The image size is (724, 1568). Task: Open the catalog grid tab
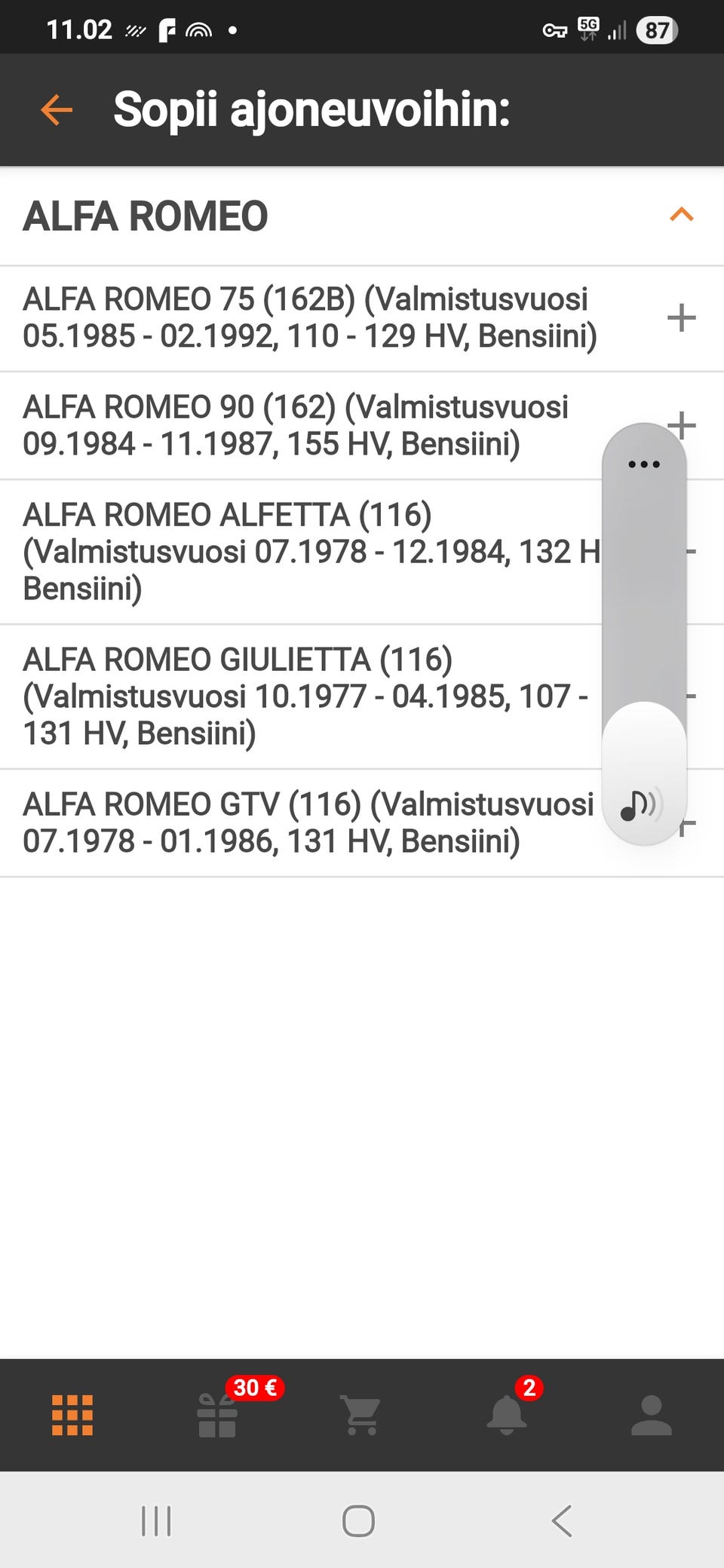click(72, 1416)
